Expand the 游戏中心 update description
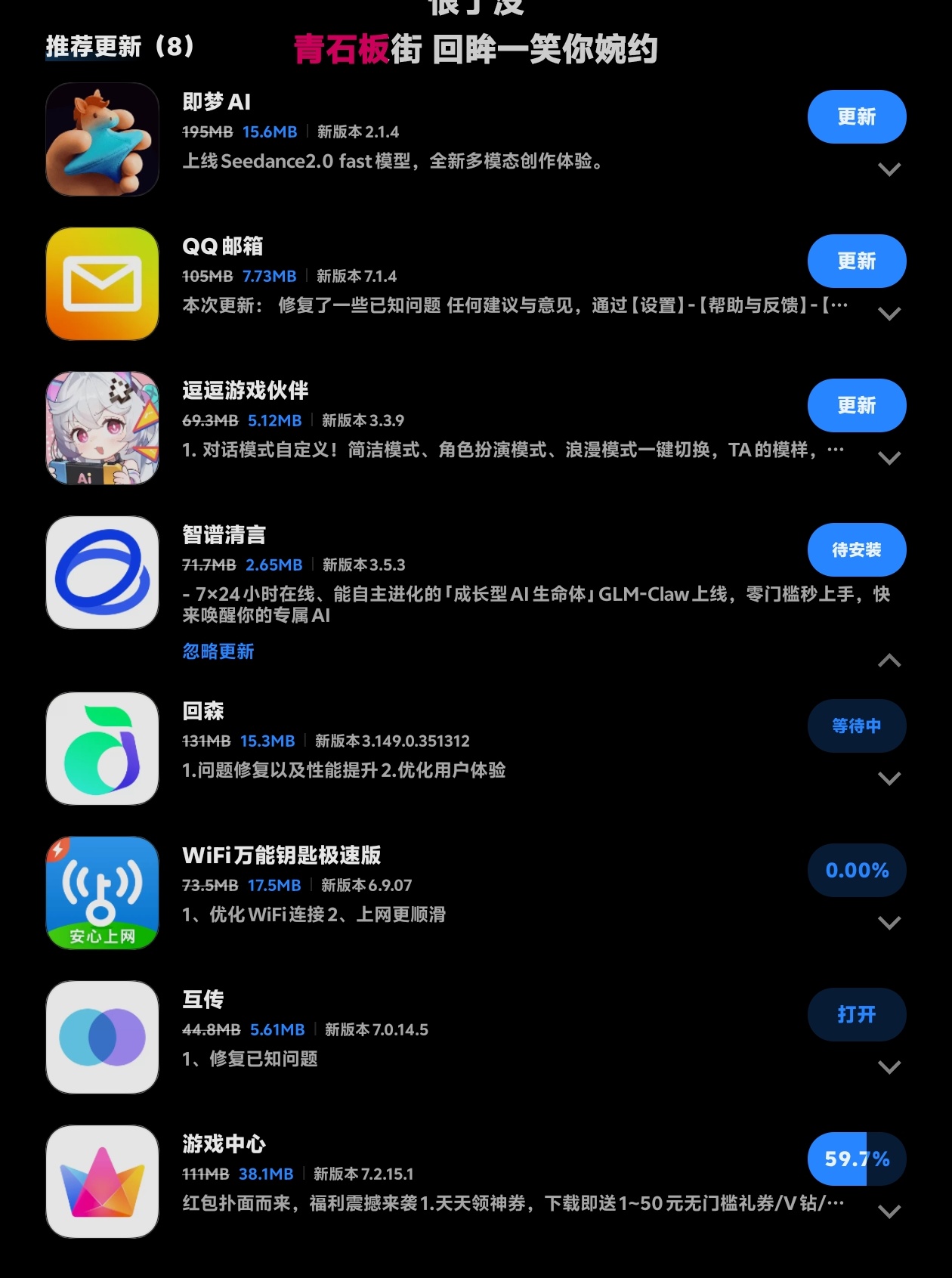The width and height of the screenshot is (952, 1278). [889, 1211]
